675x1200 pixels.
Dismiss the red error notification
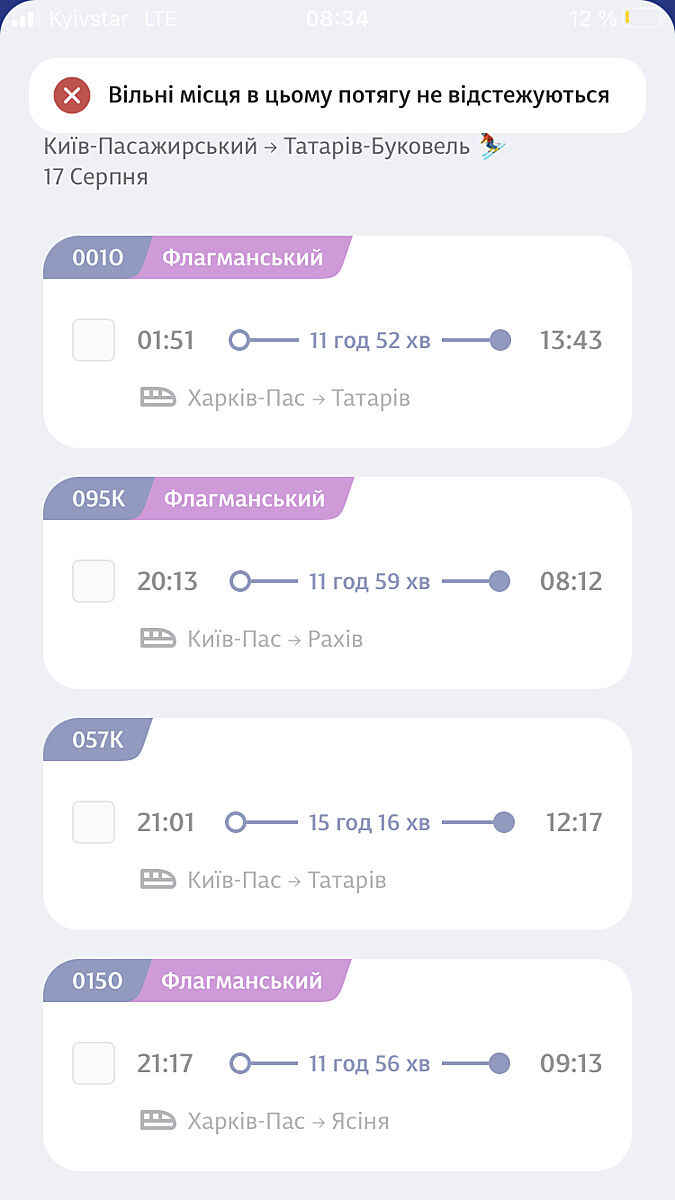pyautogui.click(x=72, y=96)
